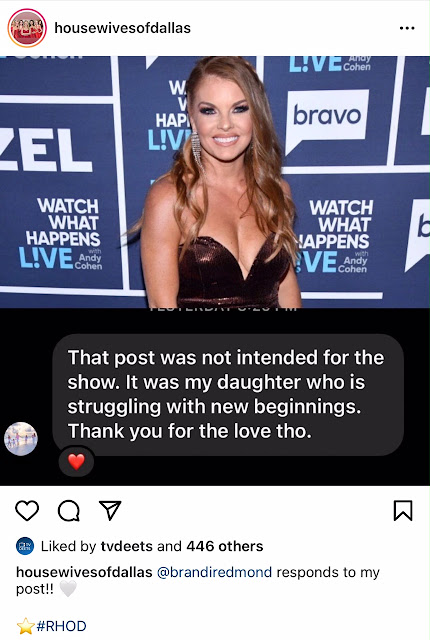The width and height of the screenshot is (430, 640).
Task: Open comments via the speech bubble icon
Action: [69, 511]
